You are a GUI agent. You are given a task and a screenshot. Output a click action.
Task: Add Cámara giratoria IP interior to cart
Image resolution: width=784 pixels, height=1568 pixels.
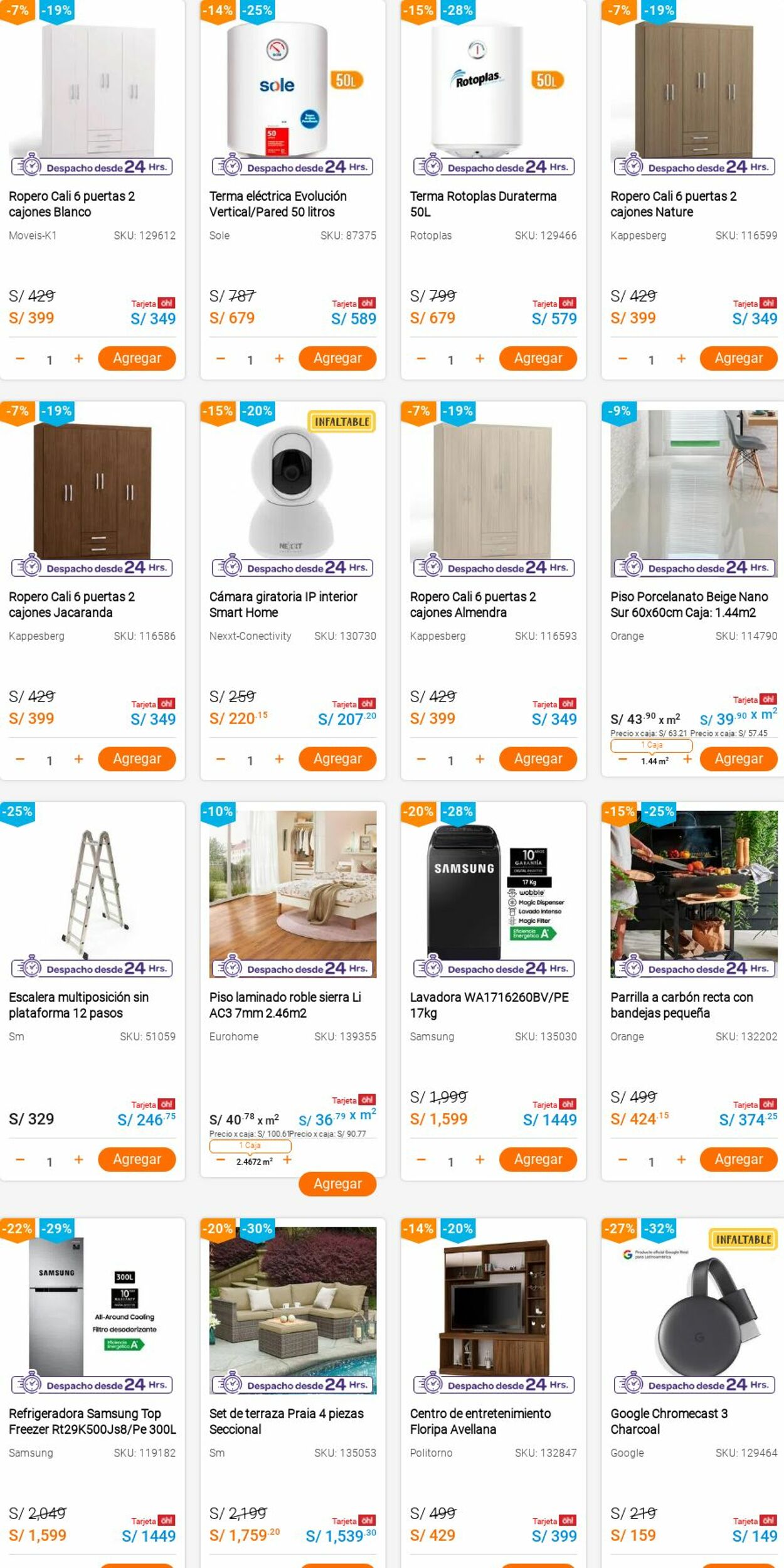point(337,759)
